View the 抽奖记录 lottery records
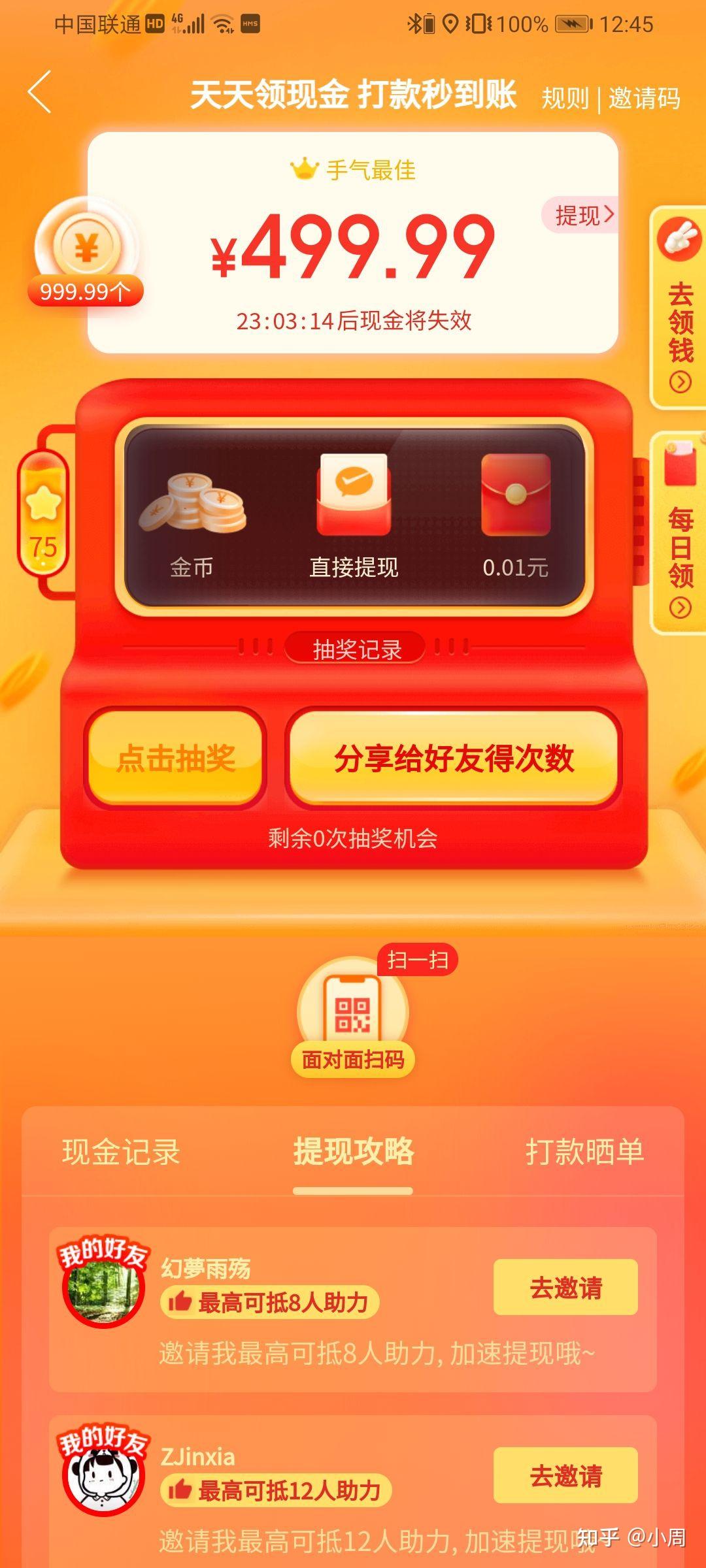 click(356, 649)
